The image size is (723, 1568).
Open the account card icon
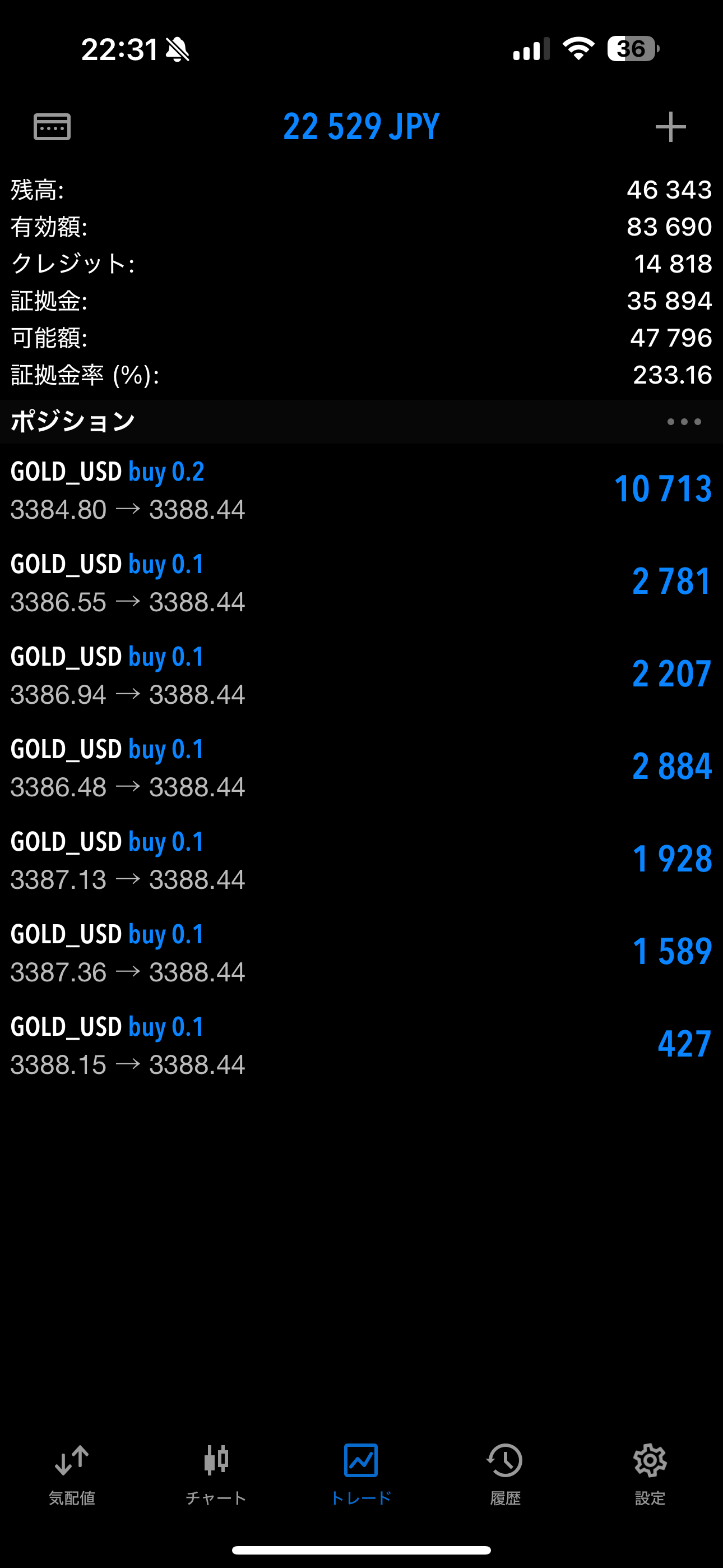[x=52, y=127]
